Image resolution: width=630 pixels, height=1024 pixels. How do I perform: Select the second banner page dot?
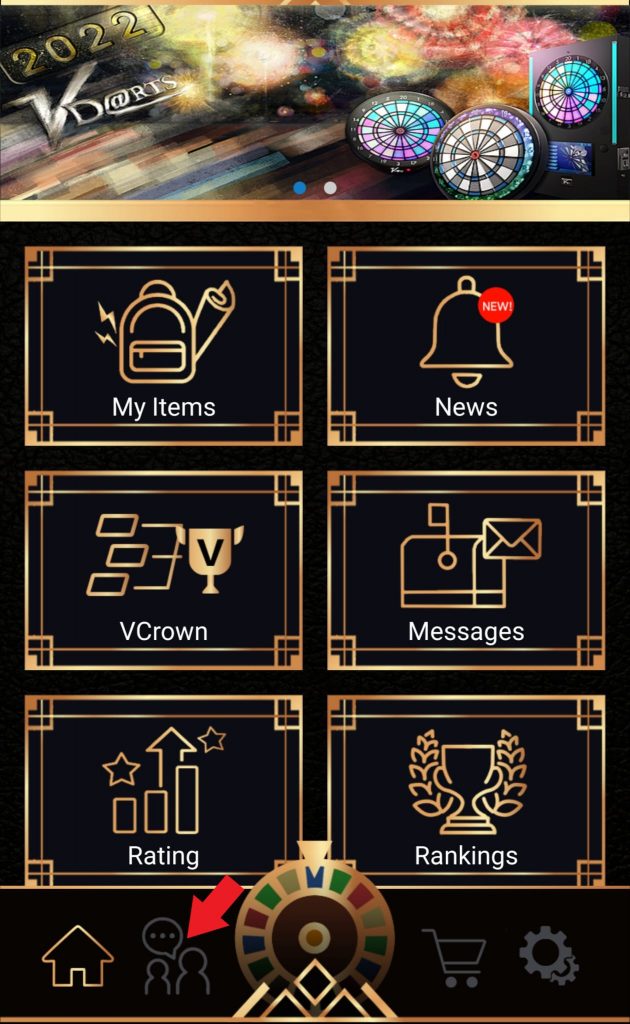(x=330, y=188)
